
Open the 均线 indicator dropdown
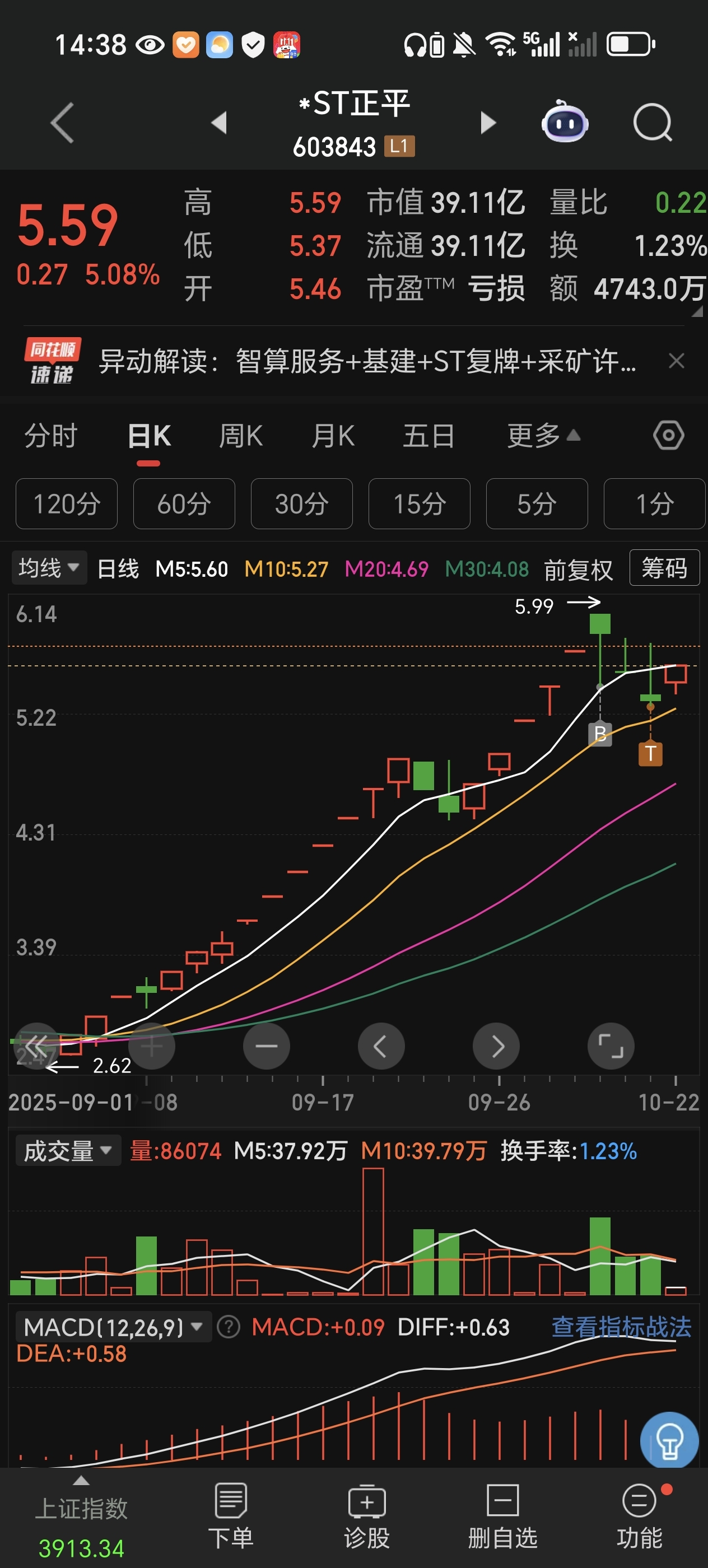(x=49, y=568)
